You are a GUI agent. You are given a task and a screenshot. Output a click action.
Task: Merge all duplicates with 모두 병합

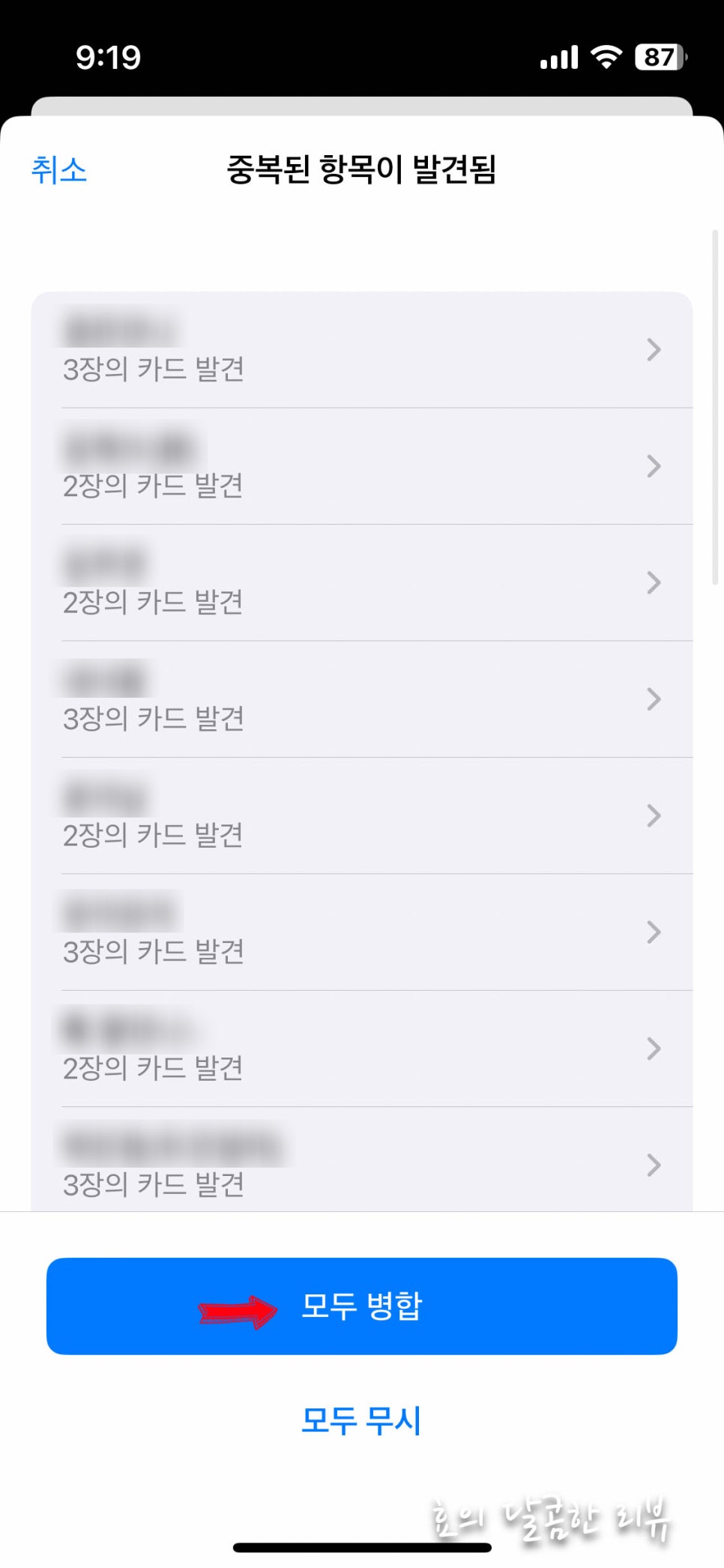pos(362,1306)
